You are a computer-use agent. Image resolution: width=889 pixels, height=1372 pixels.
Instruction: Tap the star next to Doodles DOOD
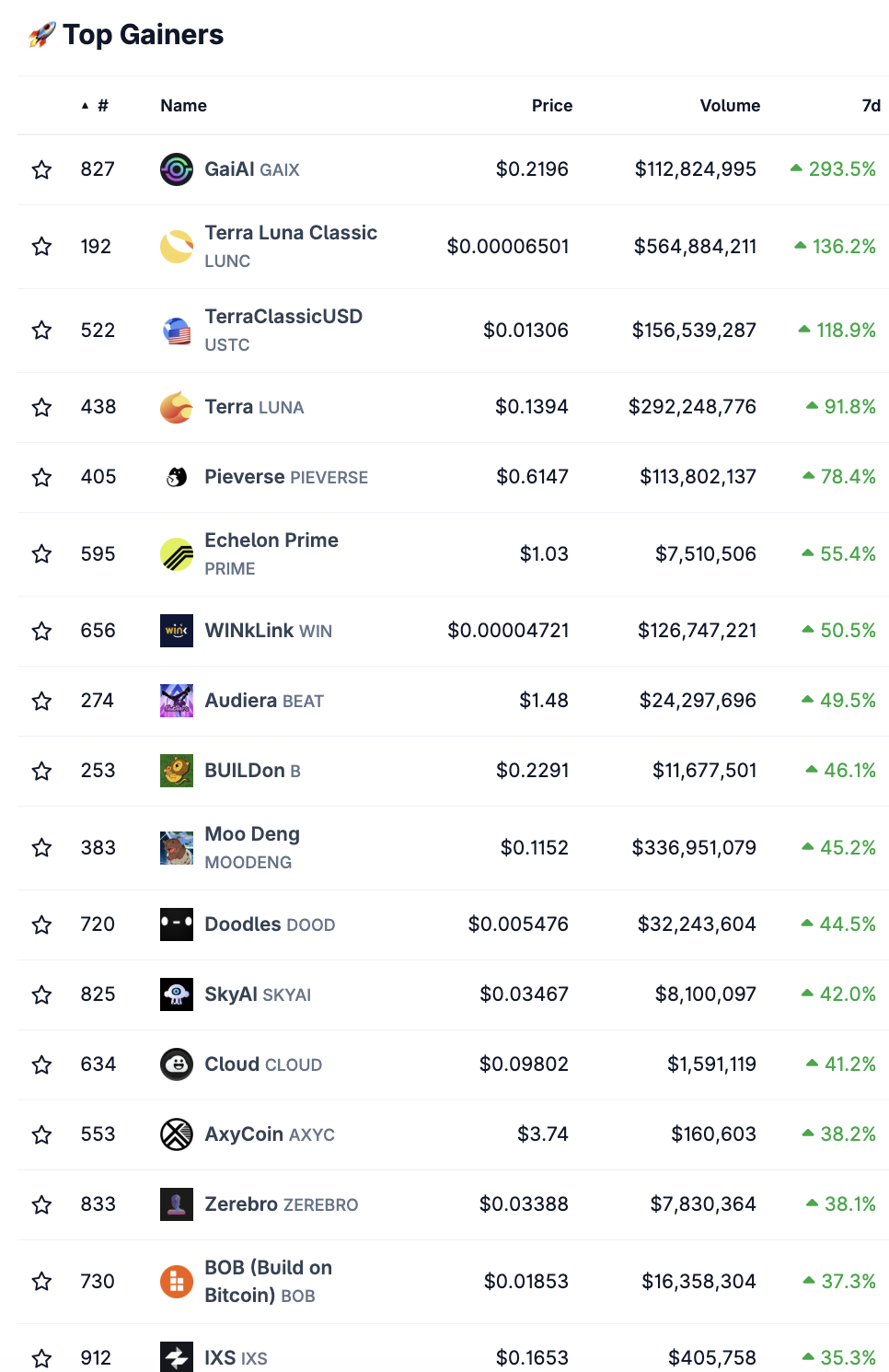(41, 924)
